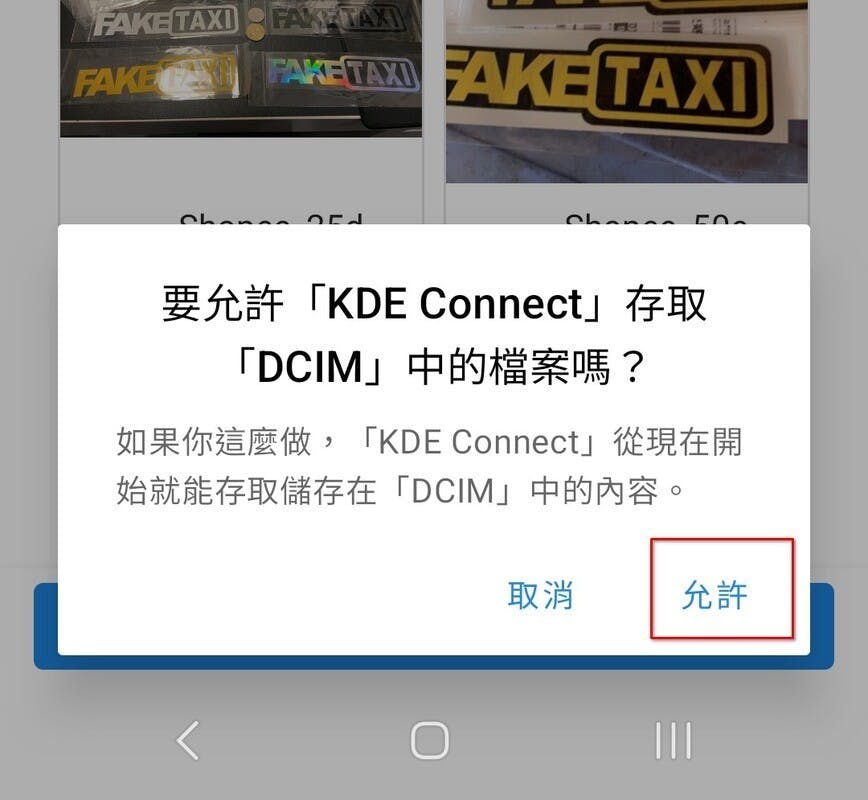Open the recent apps view
The width and height of the screenshot is (868, 800).
pos(673,741)
